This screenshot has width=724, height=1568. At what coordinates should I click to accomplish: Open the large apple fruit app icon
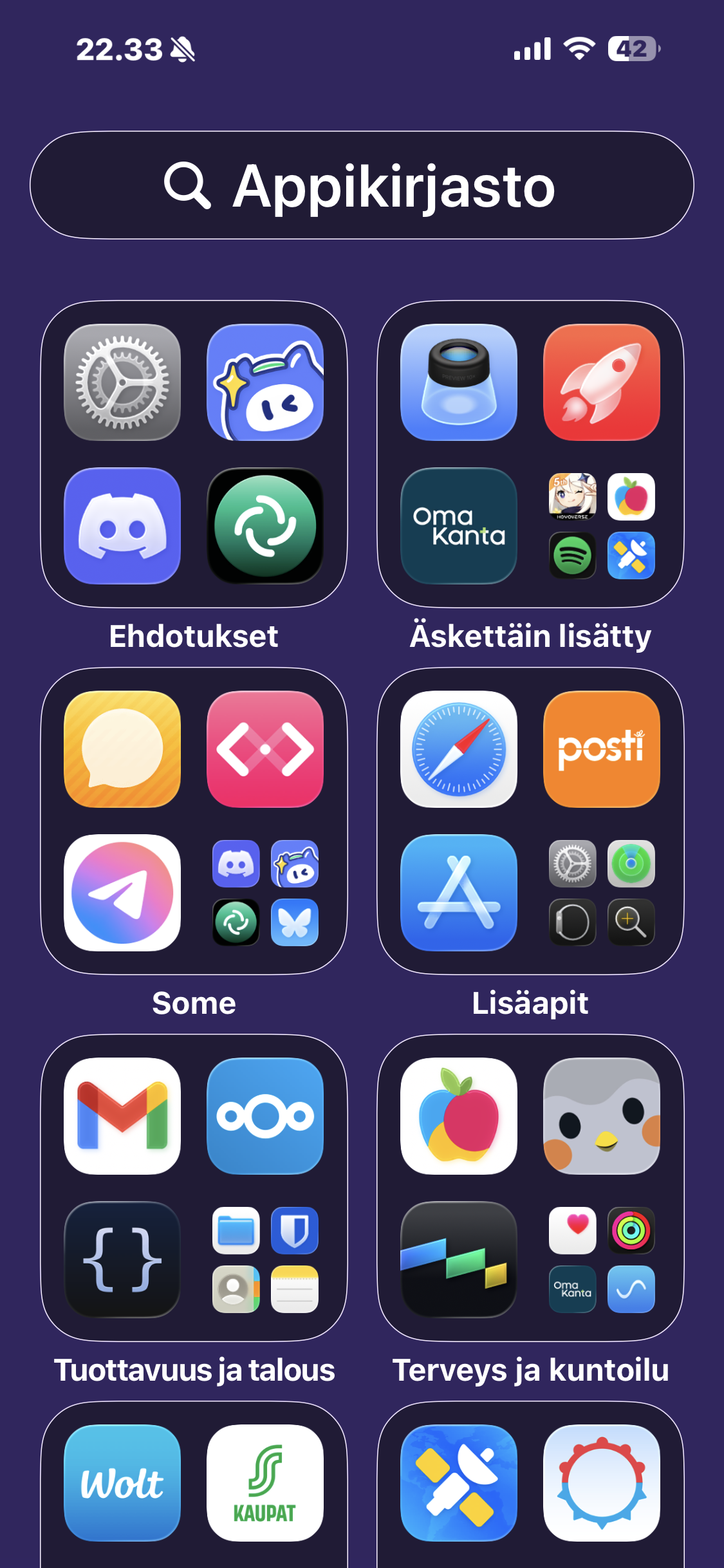coord(458,1116)
